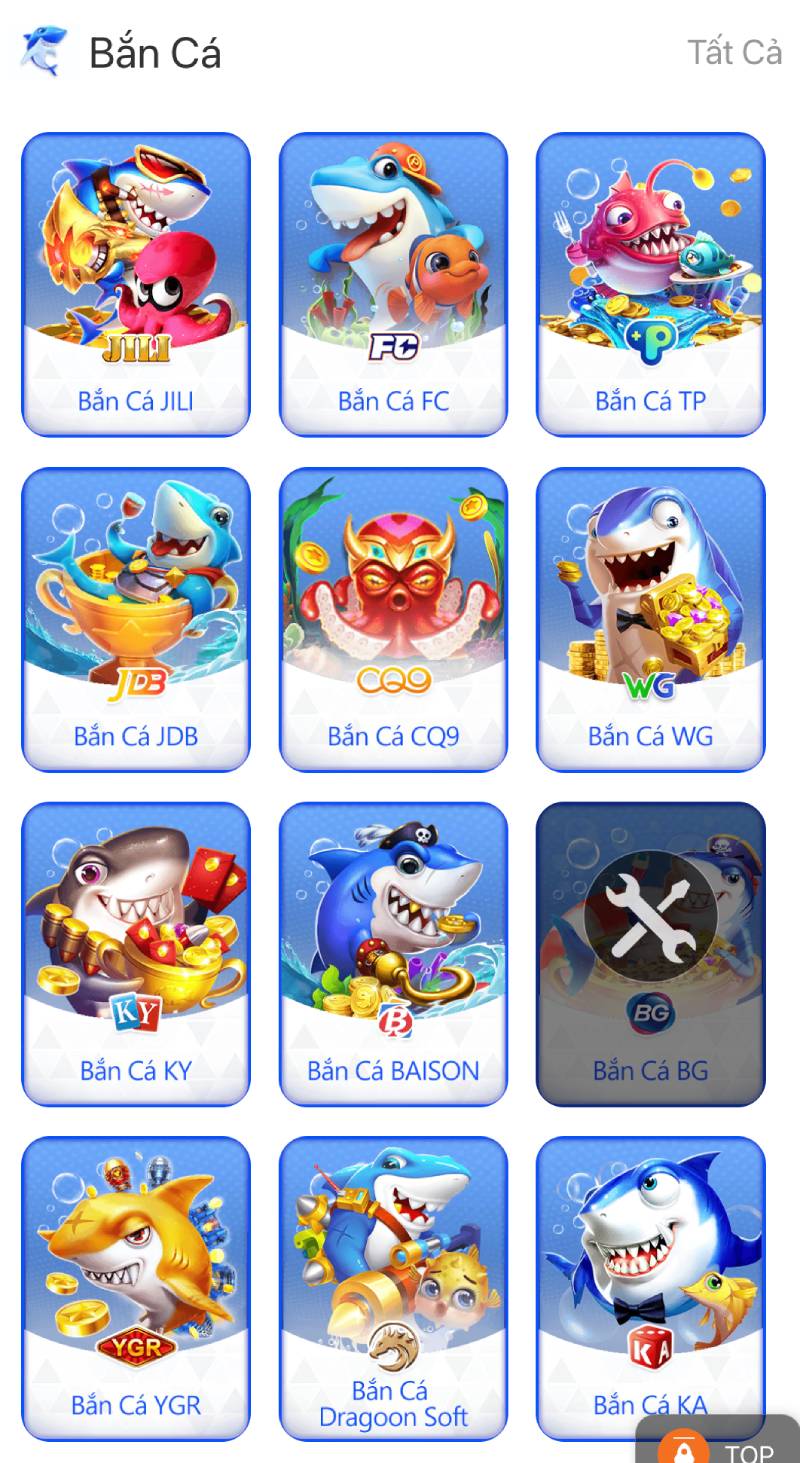
Task: Open the Tất Cả link
Action: tap(735, 52)
